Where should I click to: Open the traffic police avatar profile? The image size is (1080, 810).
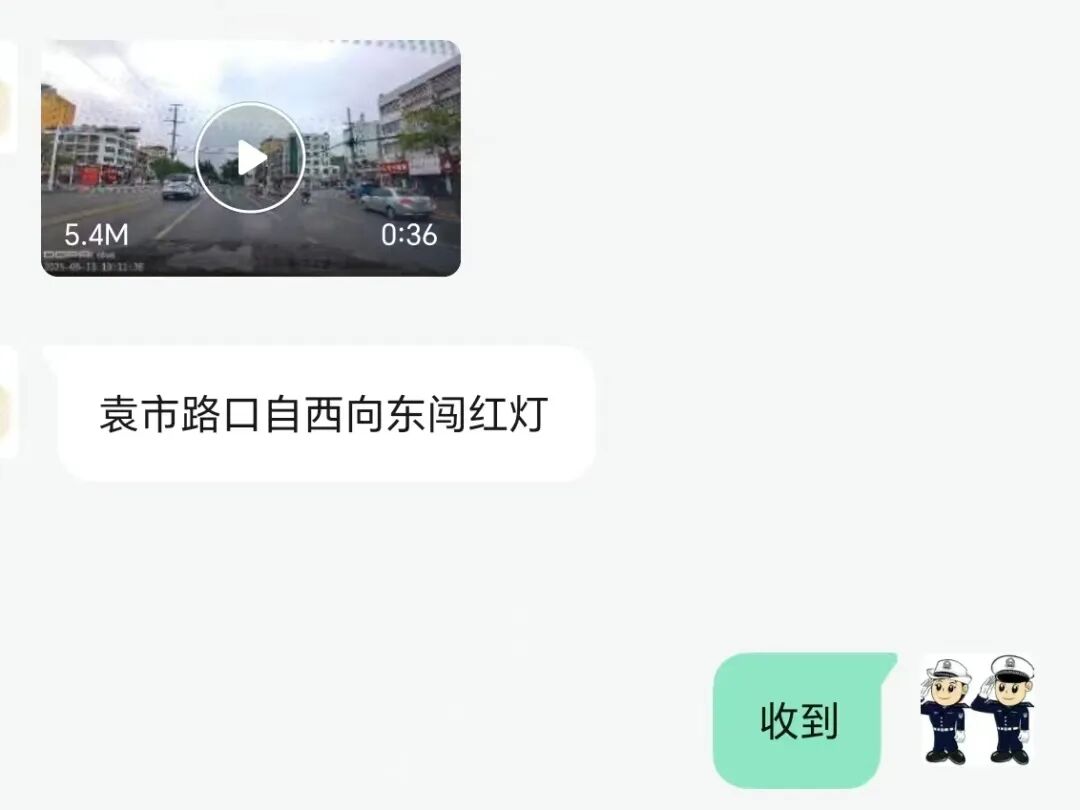977,711
